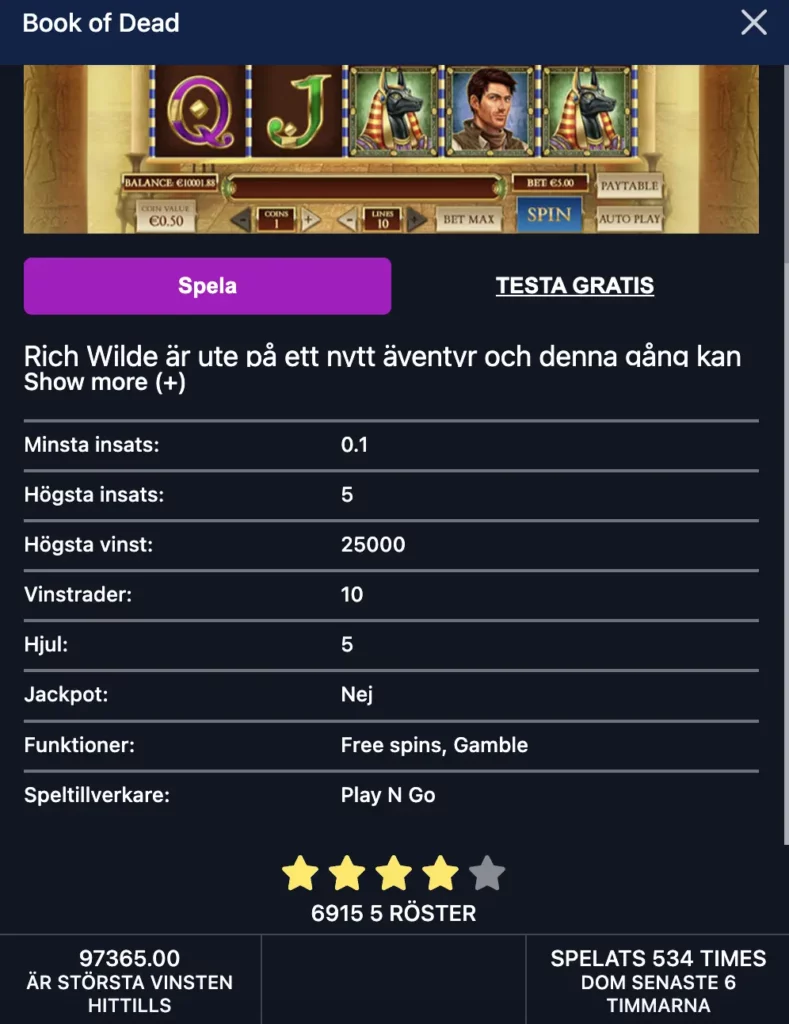789x1024 pixels.
Task: Raise the Lines count with the plus arrow
Action: (x=415, y=219)
